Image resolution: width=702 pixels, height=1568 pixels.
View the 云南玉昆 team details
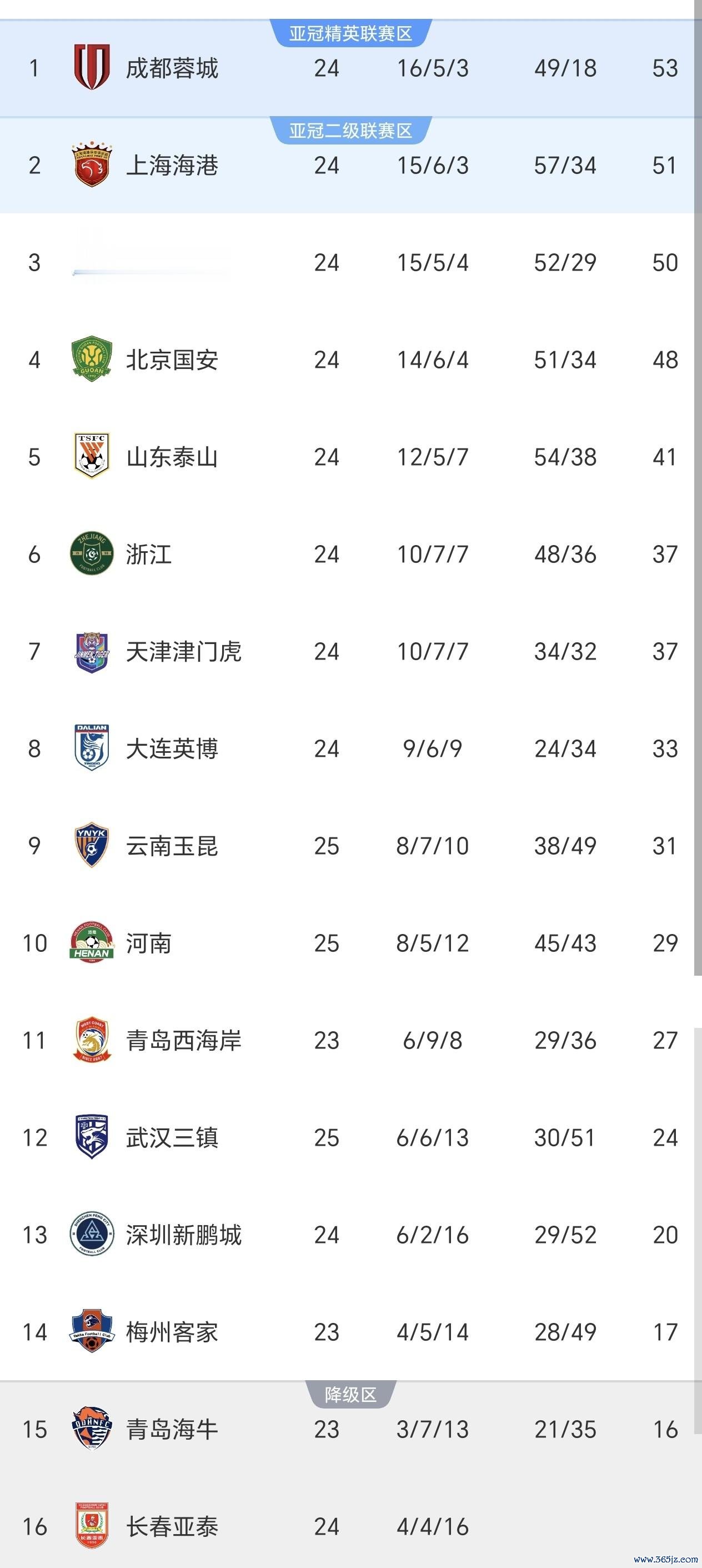click(x=172, y=846)
